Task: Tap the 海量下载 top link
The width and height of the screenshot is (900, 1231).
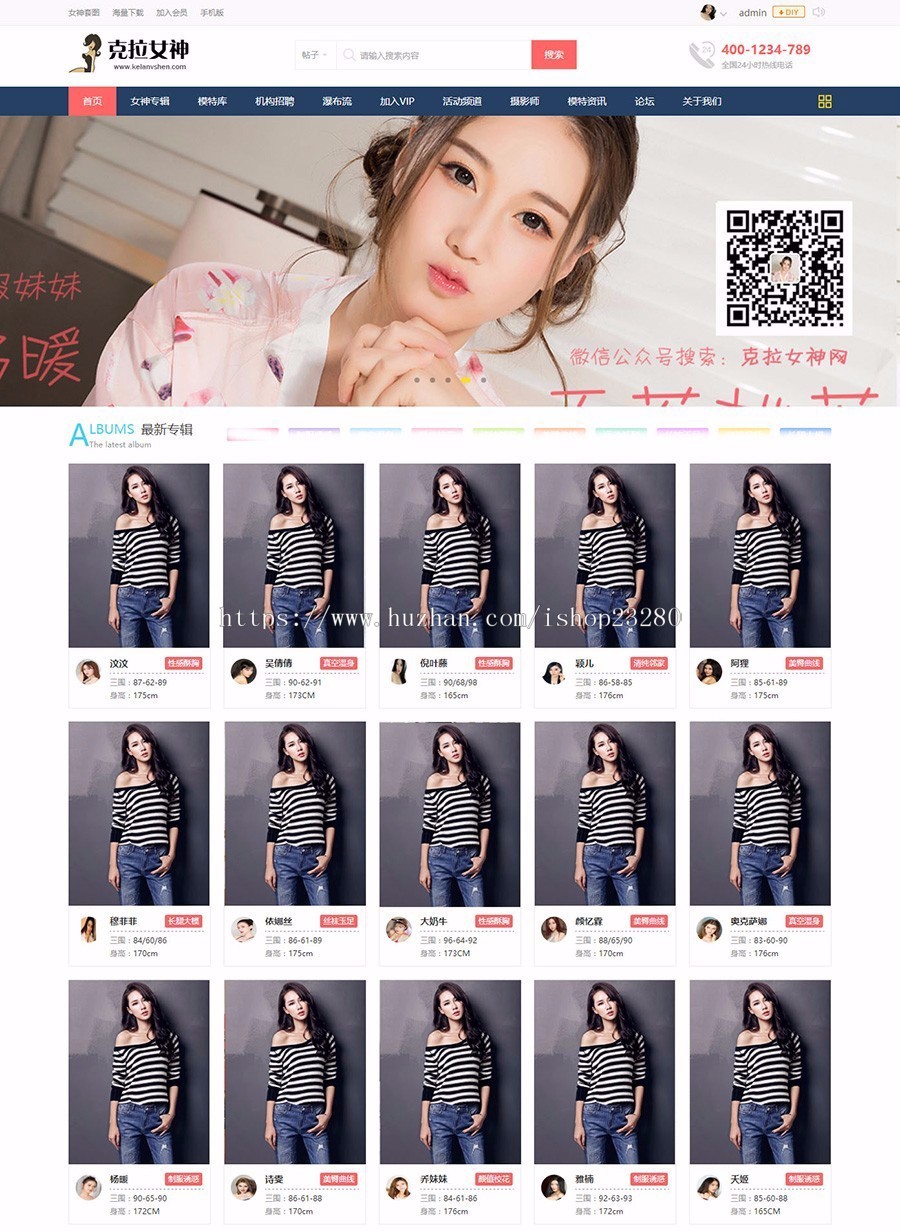Action: (128, 13)
